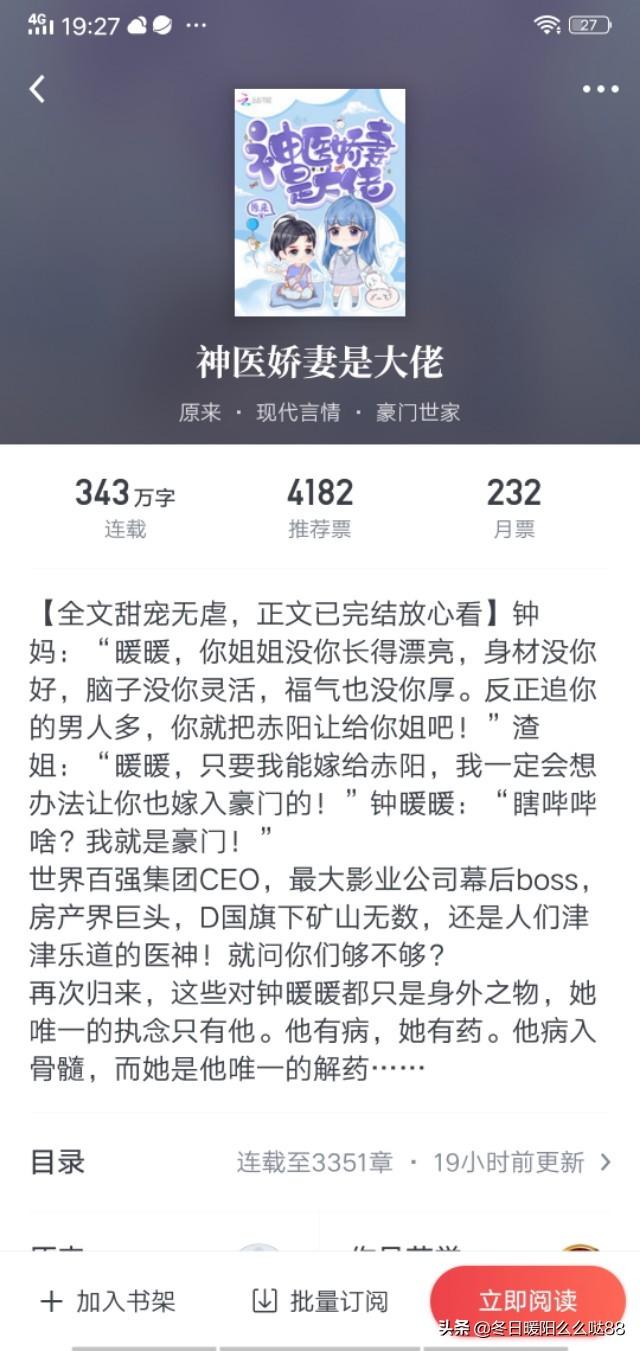Image resolution: width=640 pixels, height=1351 pixels.
Task: Open the author 原来 link
Action: click(200, 412)
